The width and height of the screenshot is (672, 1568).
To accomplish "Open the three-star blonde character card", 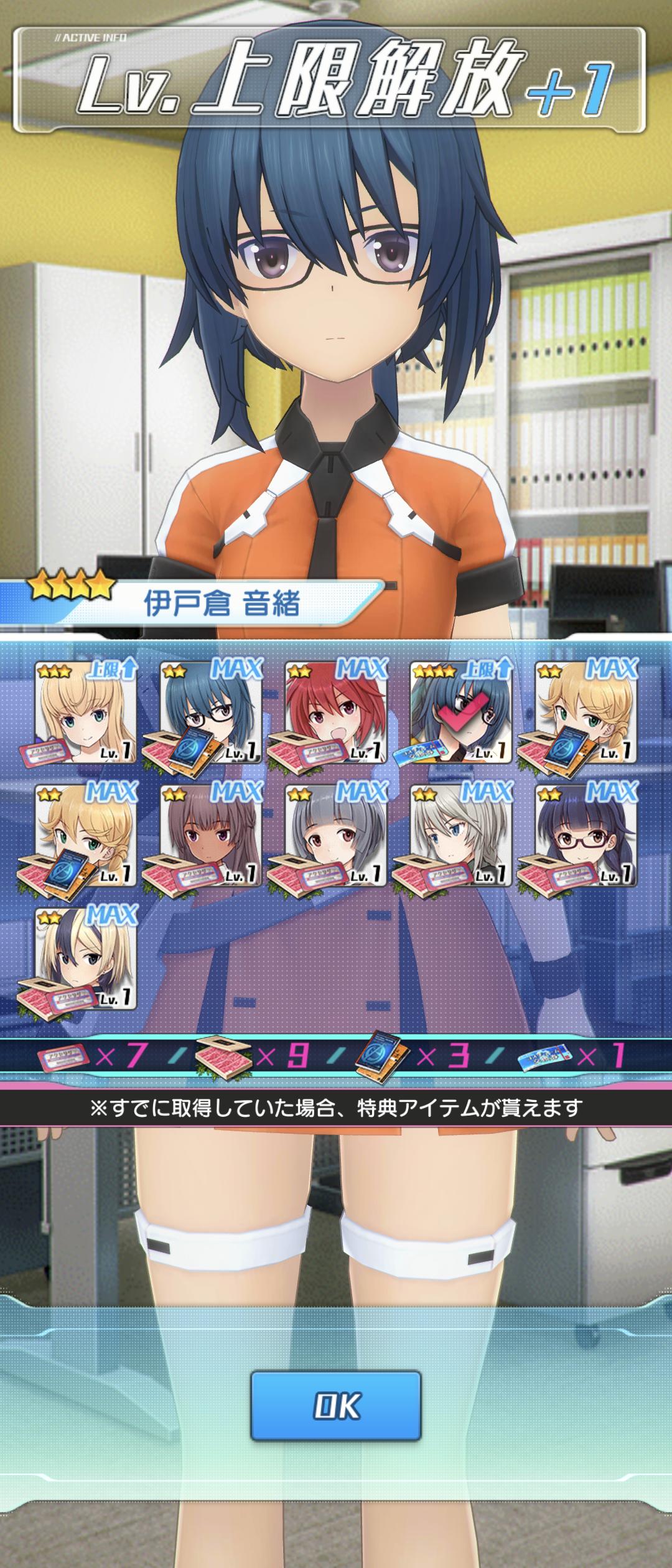I will 86,712.
